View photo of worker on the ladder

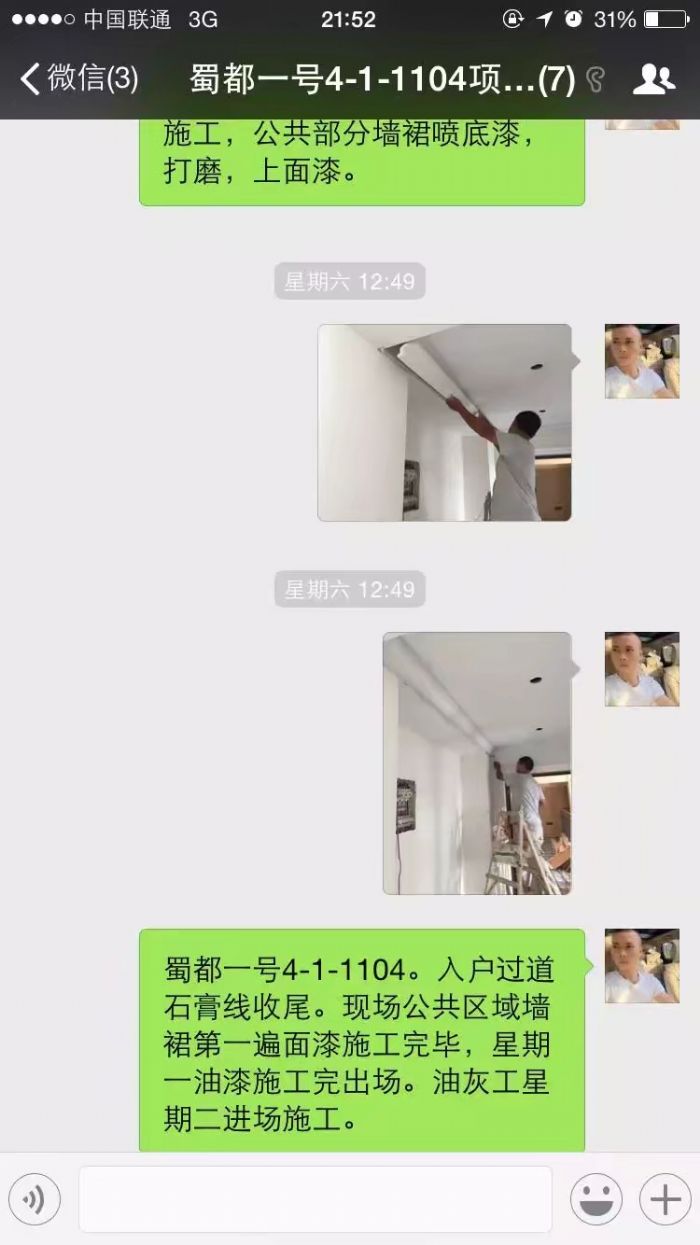point(477,762)
